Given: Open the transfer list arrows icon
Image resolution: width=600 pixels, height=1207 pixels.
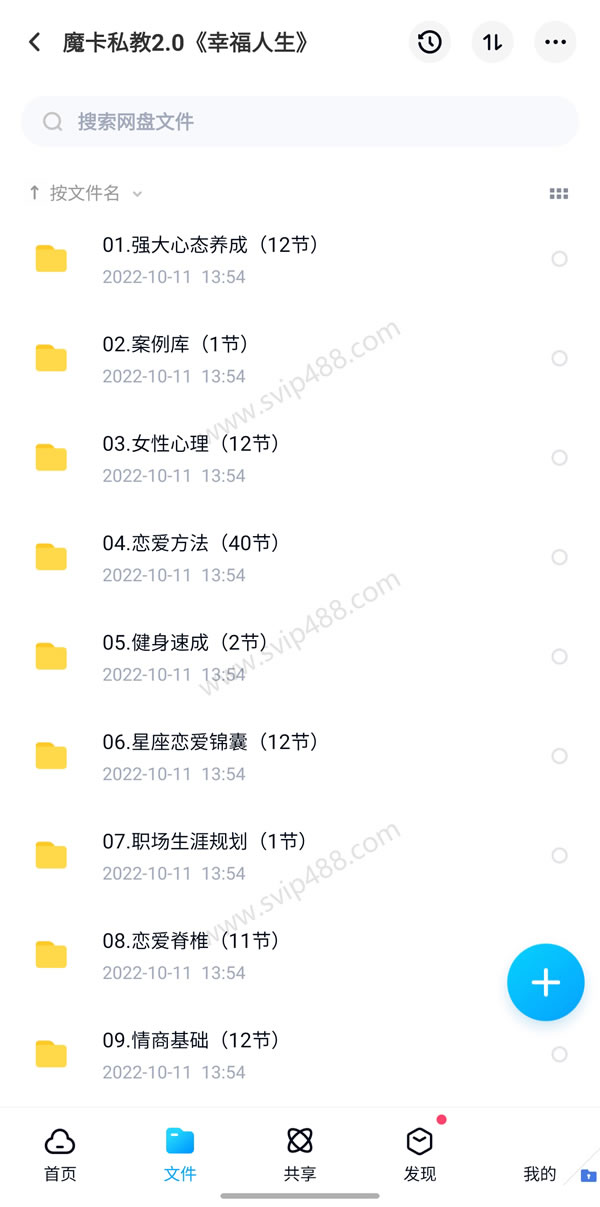Looking at the screenshot, I should (x=492, y=42).
